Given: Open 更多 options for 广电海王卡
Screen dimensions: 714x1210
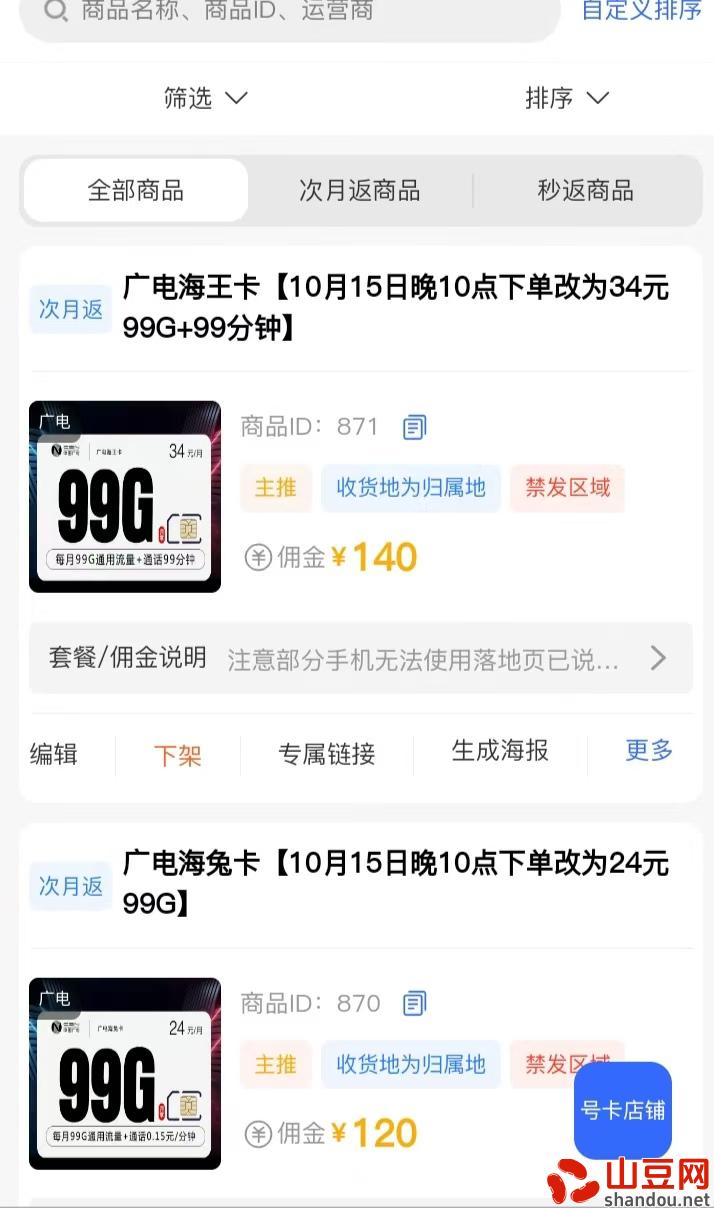Looking at the screenshot, I should (649, 751).
